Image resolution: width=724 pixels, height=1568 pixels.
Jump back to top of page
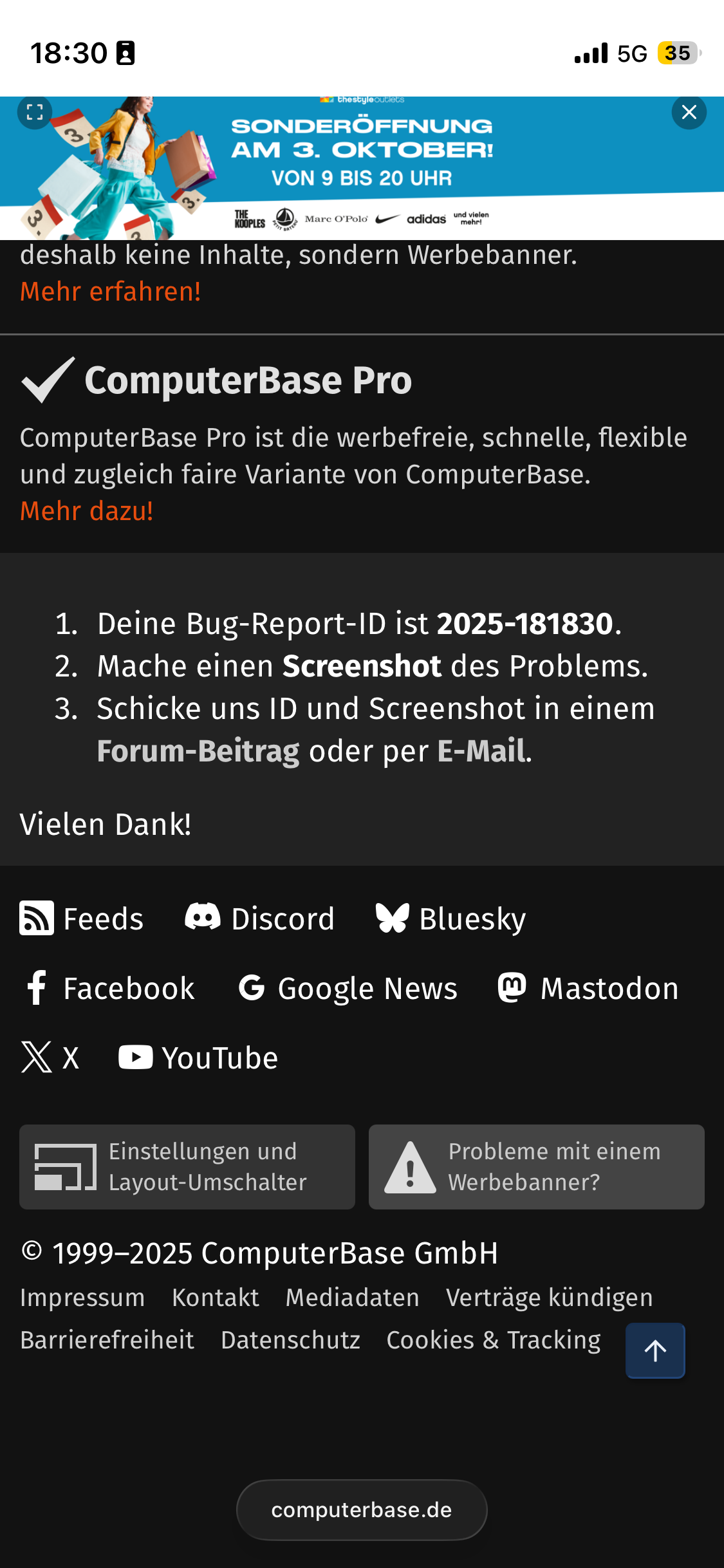pyautogui.click(x=655, y=1350)
